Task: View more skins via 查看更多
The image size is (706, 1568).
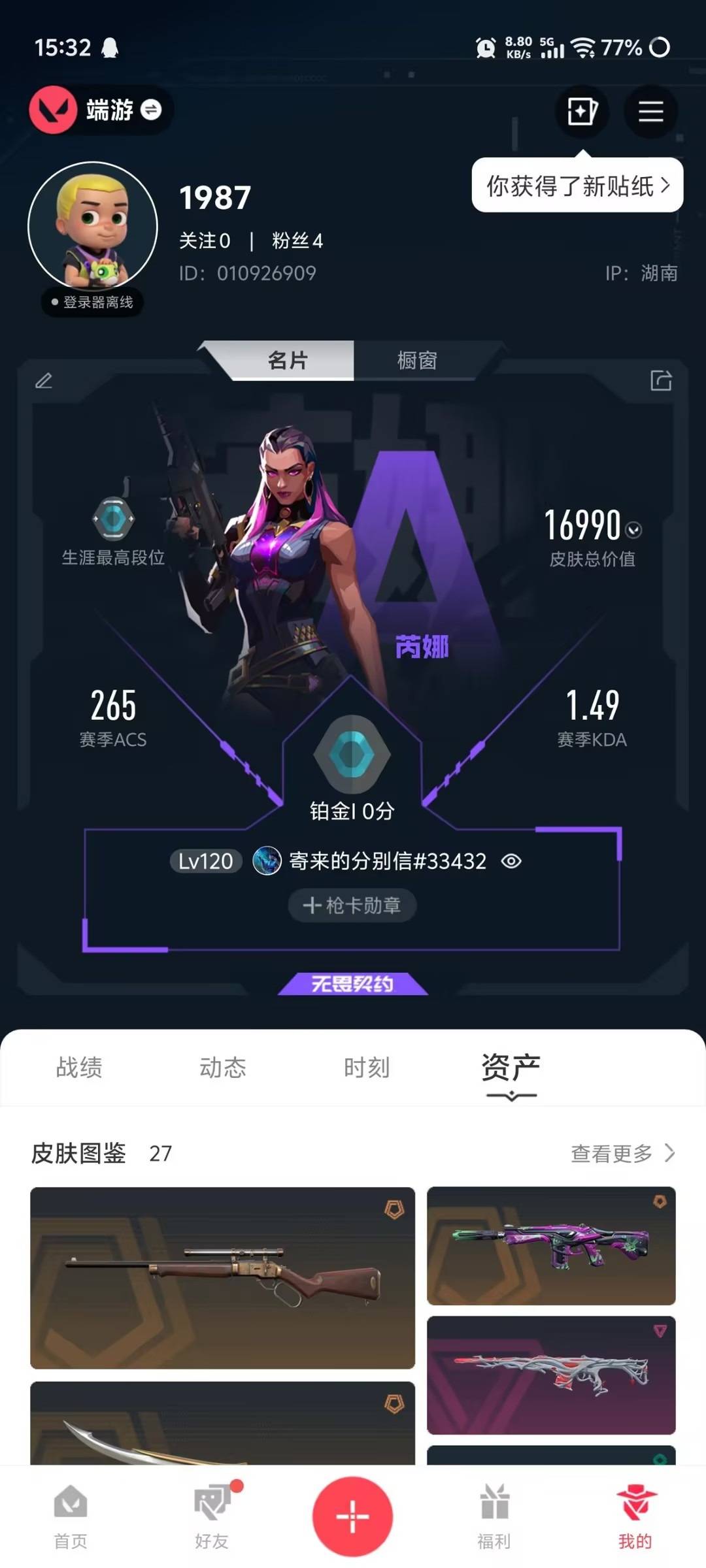Action: point(622,1153)
